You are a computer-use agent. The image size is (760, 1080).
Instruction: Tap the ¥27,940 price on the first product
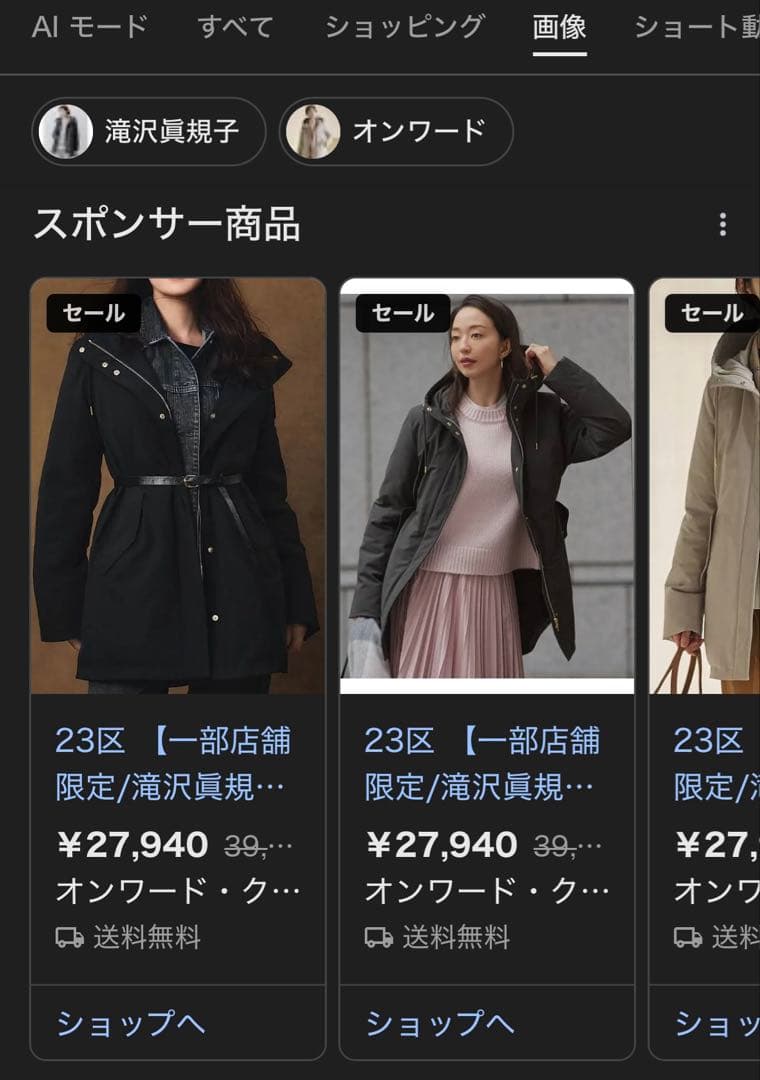click(x=122, y=846)
